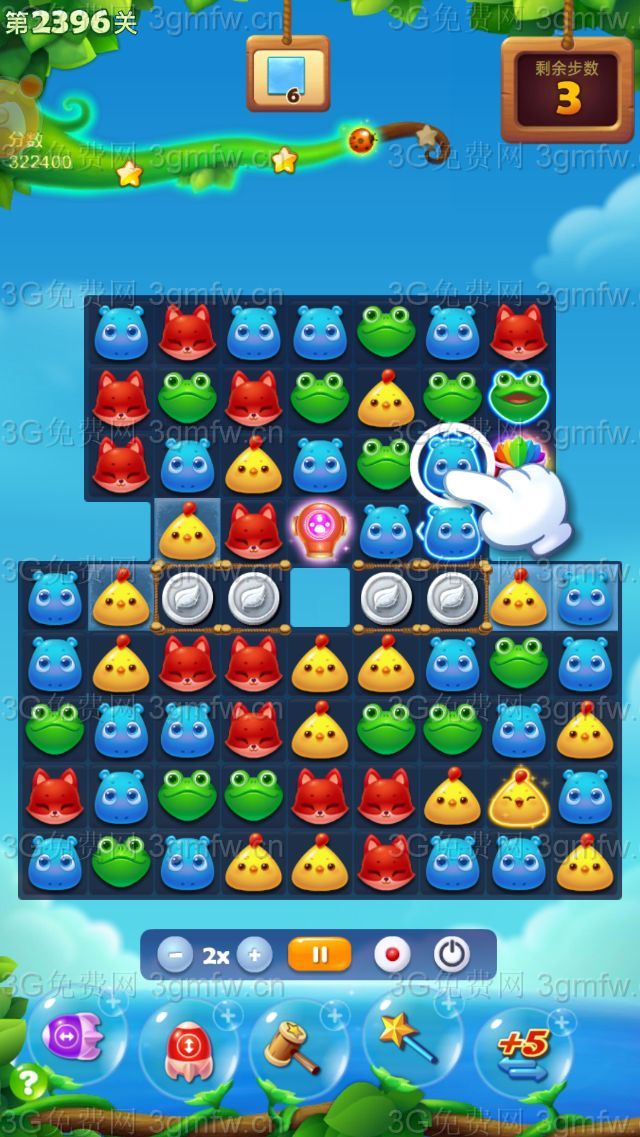Viewport: 640px width, 1137px height.
Task: Increase the playback speed with plus
Action: [254, 955]
